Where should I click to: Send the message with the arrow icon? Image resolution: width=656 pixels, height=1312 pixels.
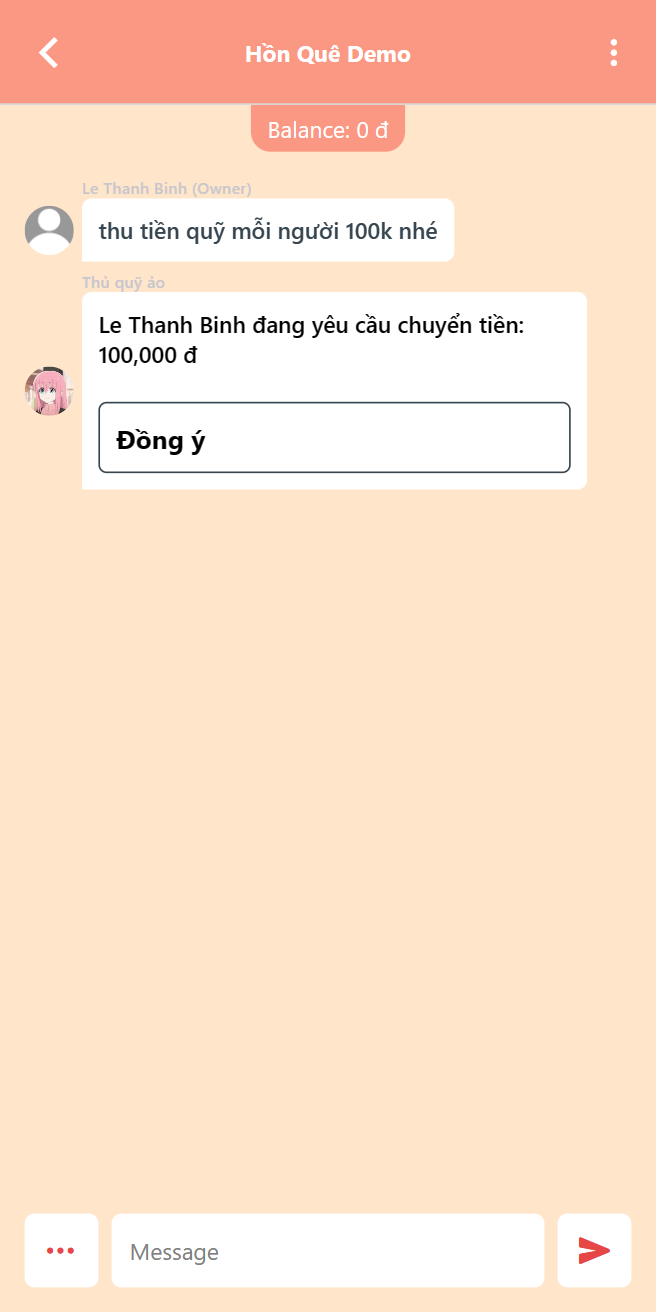click(x=594, y=1250)
